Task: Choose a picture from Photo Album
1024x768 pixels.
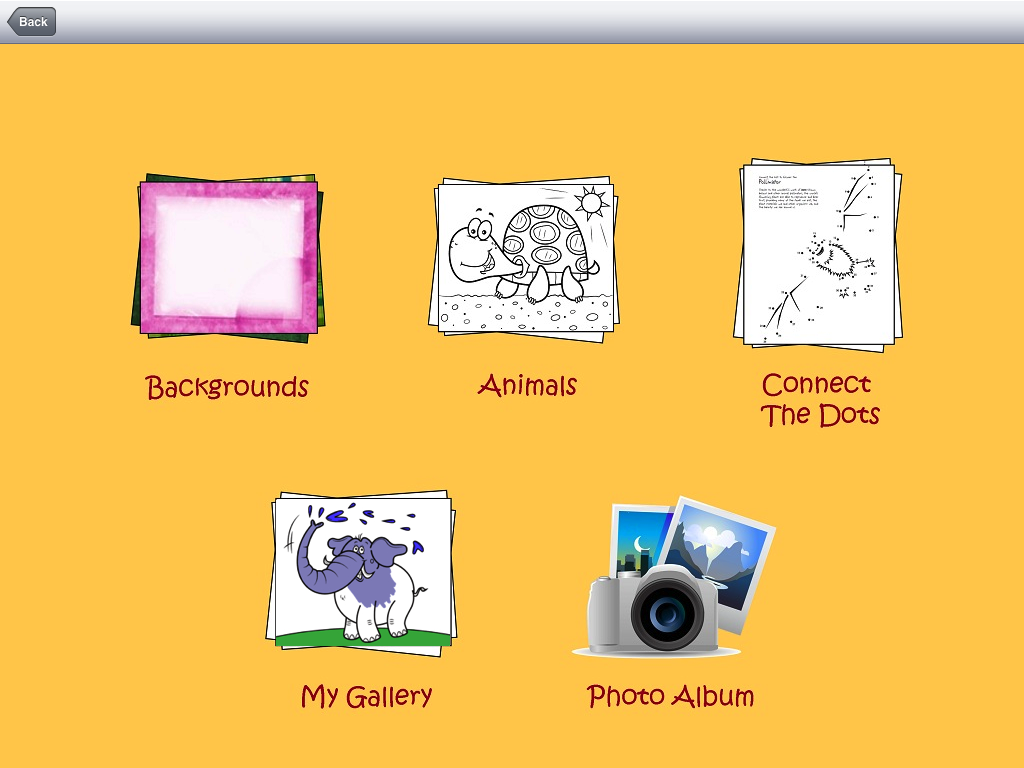Action: tap(673, 580)
